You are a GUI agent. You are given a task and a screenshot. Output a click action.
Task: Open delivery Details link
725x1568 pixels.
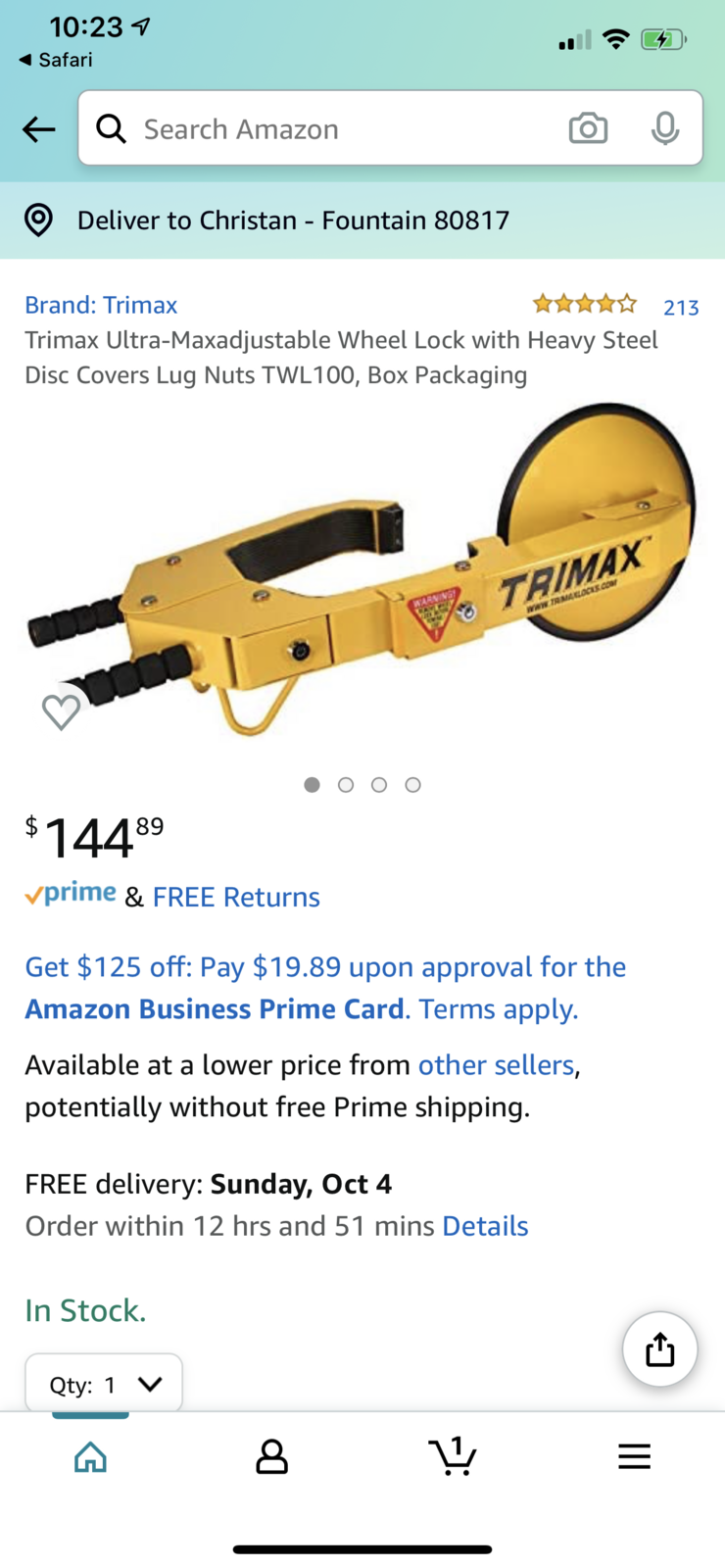[x=485, y=1226]
